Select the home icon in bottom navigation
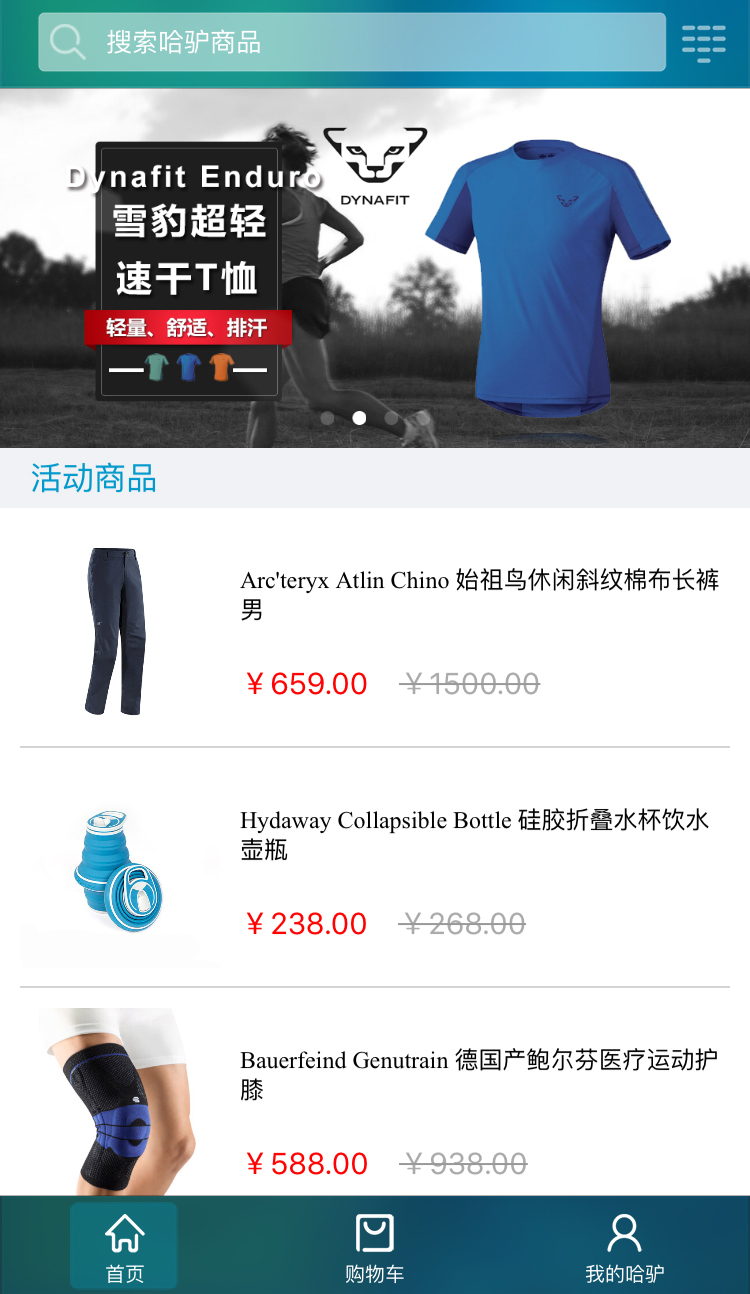Screen dimensions: 750x1294 [123, 1234]
